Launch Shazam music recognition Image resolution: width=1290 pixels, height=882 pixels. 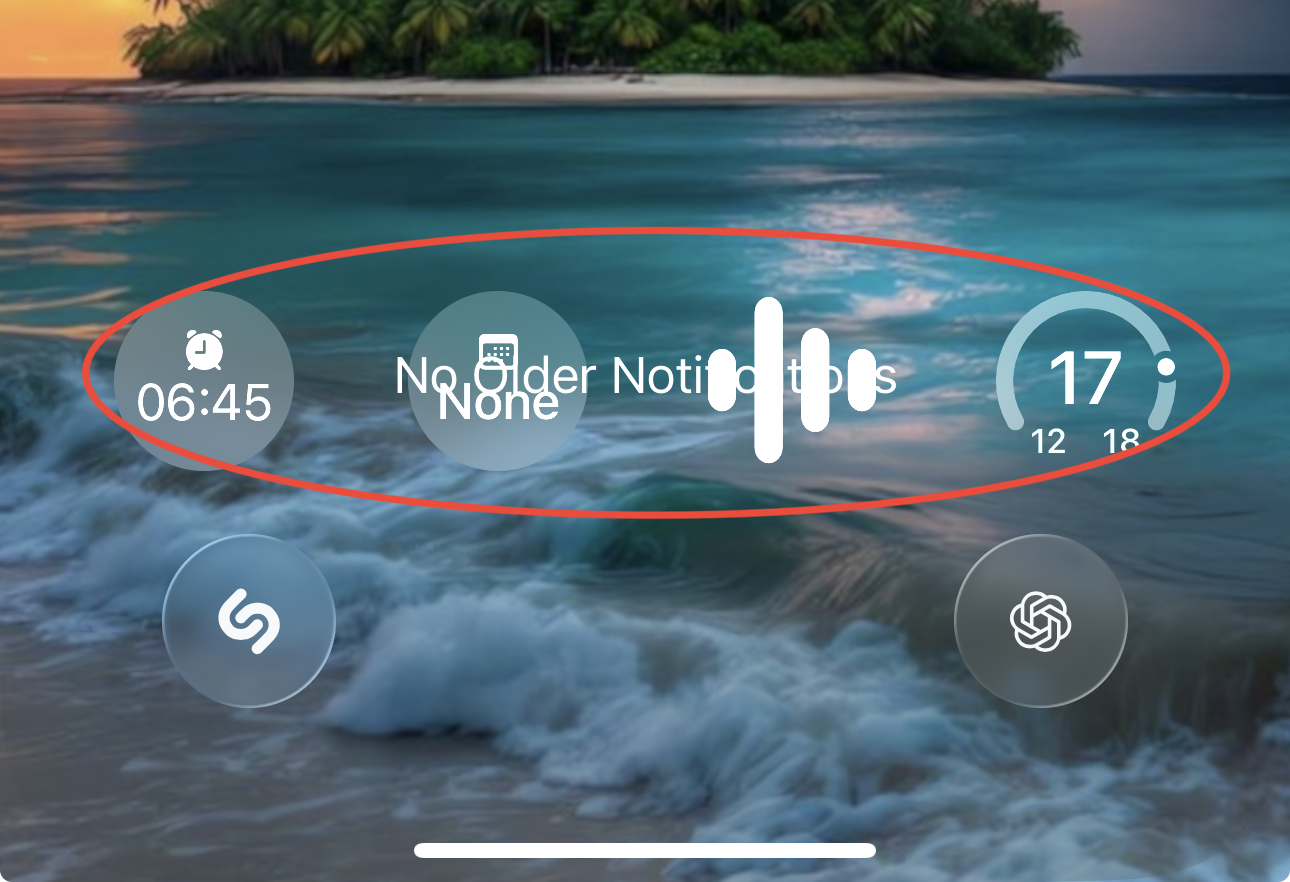click(249, 621)
